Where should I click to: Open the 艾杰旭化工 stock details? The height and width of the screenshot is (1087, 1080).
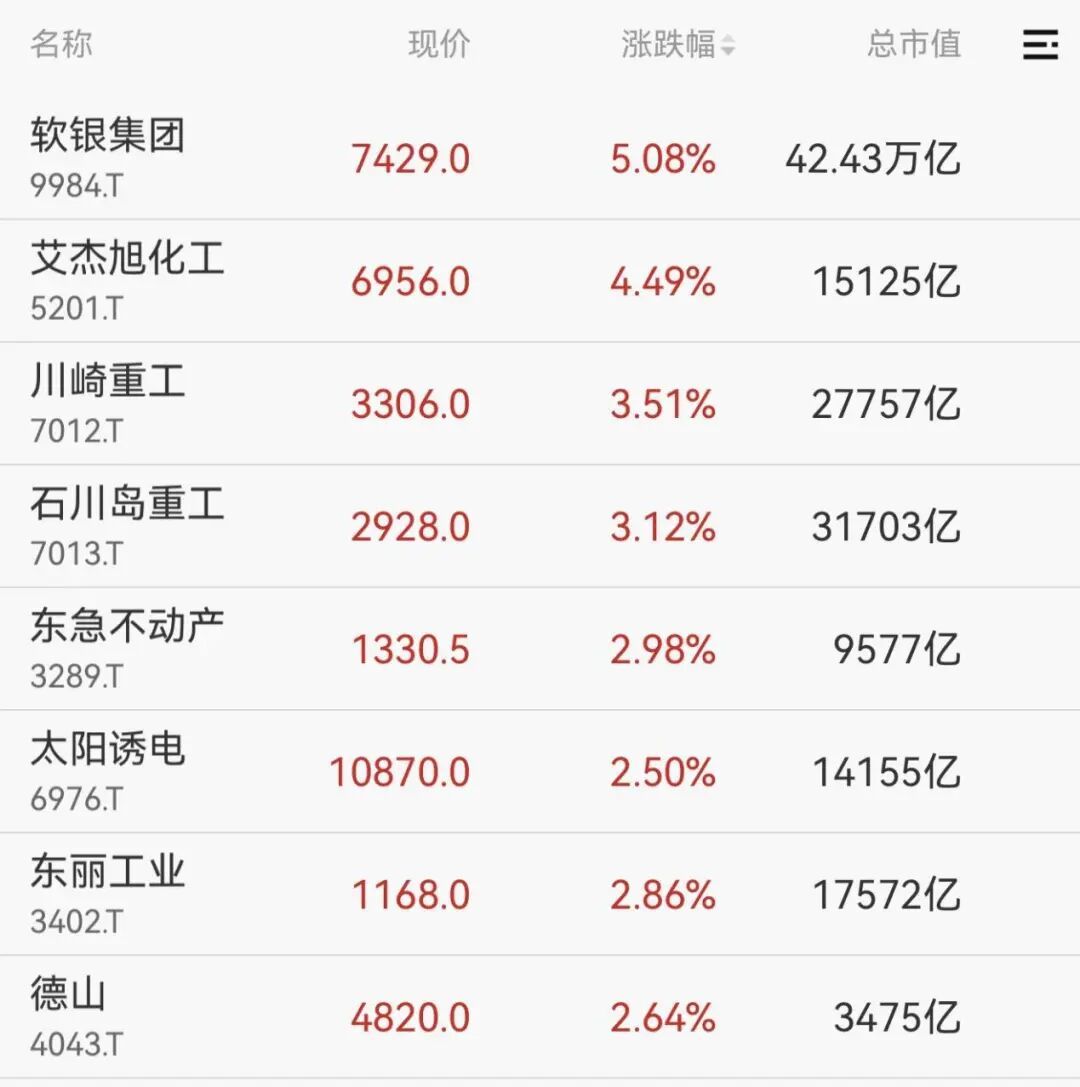click(x=540, y=281)
